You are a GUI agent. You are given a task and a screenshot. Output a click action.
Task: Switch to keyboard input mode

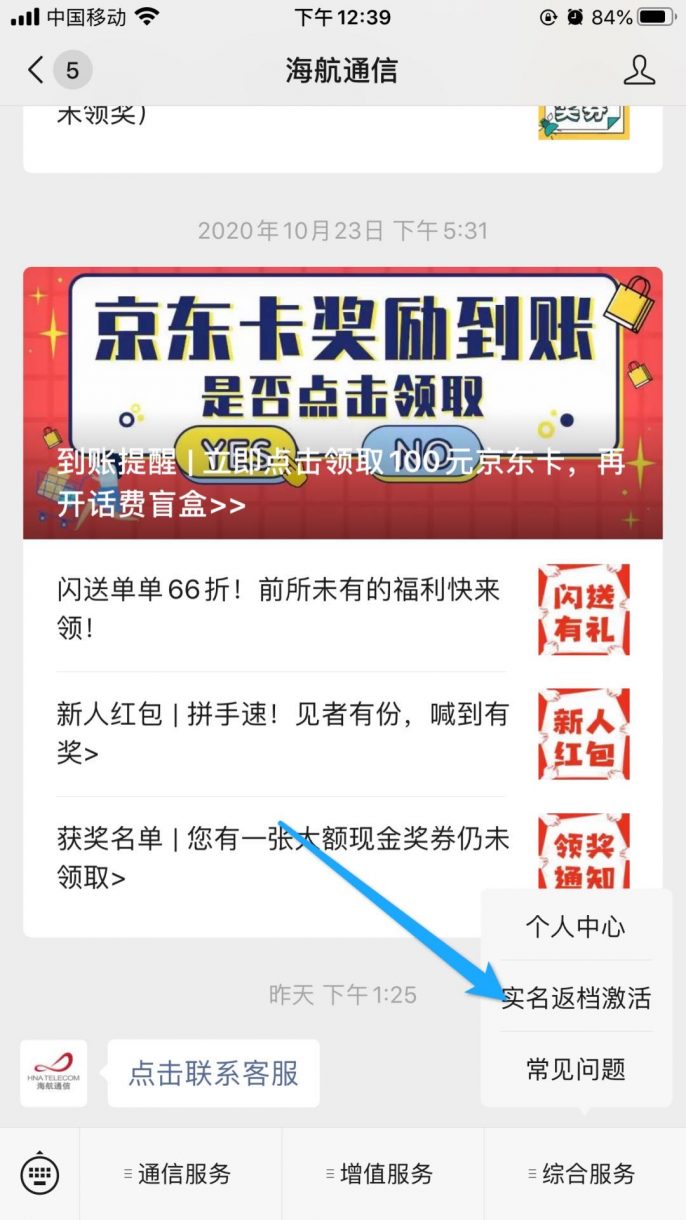point(40,1174)
